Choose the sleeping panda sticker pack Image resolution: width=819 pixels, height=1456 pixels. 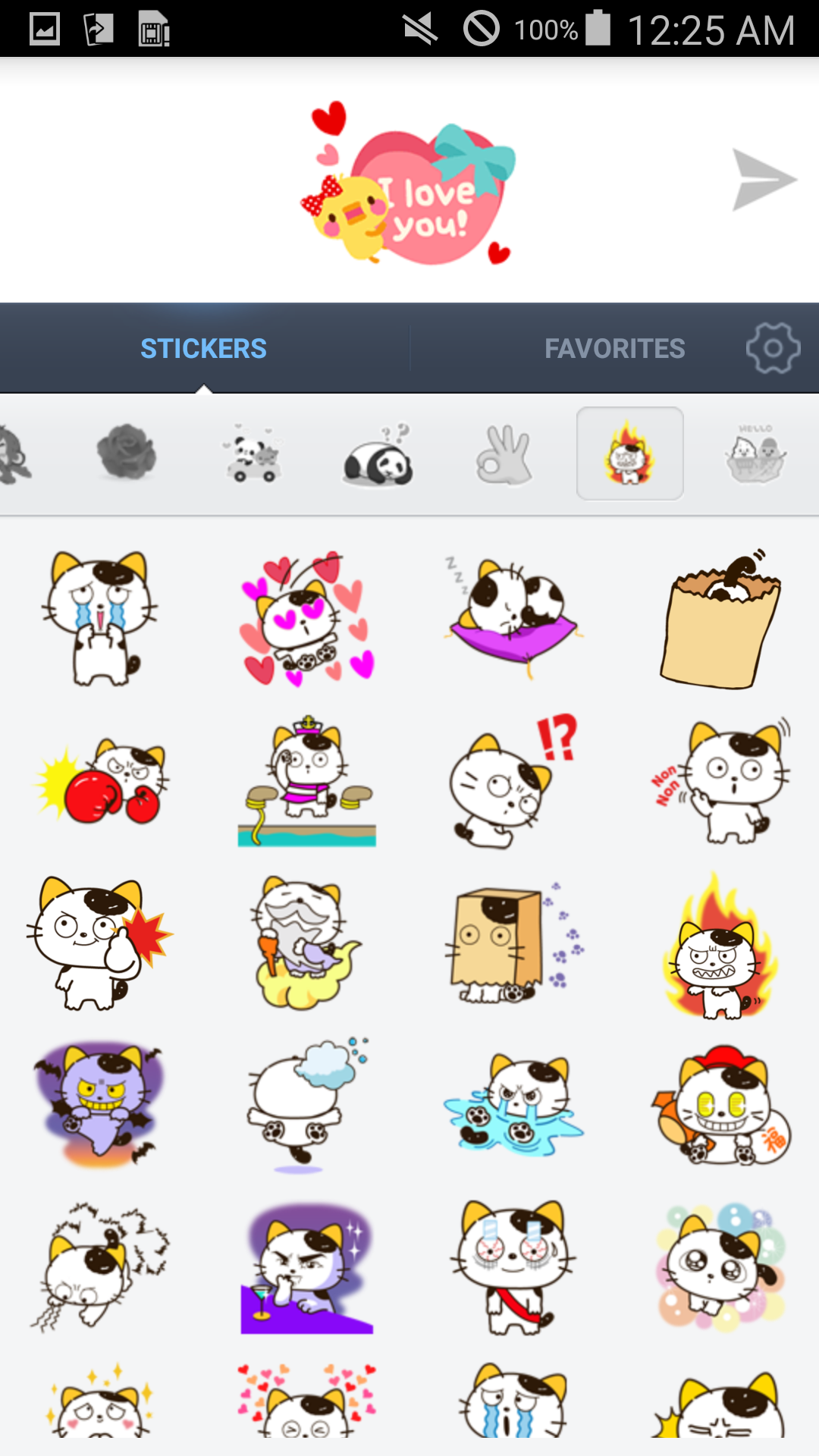pos(378,454)
